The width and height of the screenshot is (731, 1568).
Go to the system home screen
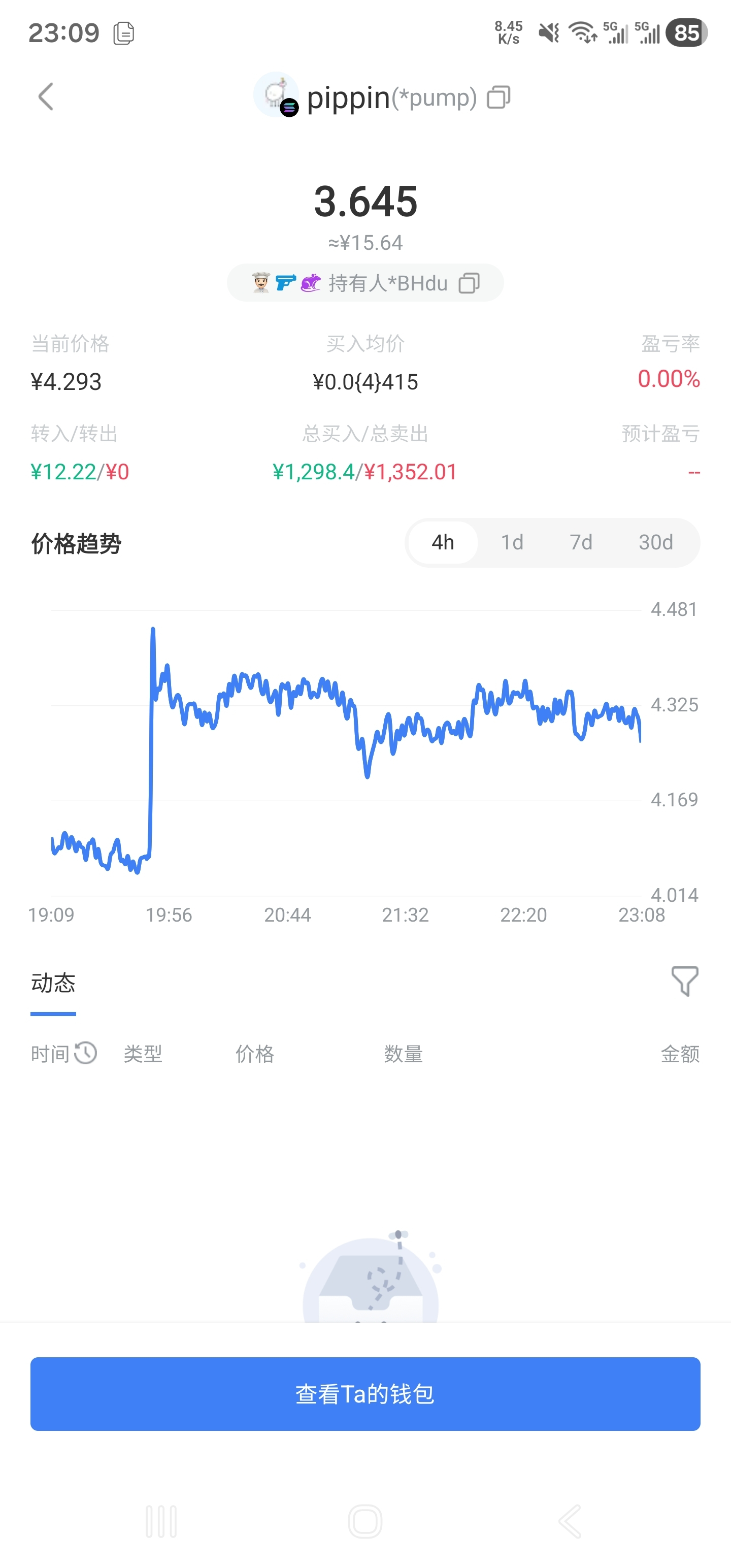(x=365, y=1521)
